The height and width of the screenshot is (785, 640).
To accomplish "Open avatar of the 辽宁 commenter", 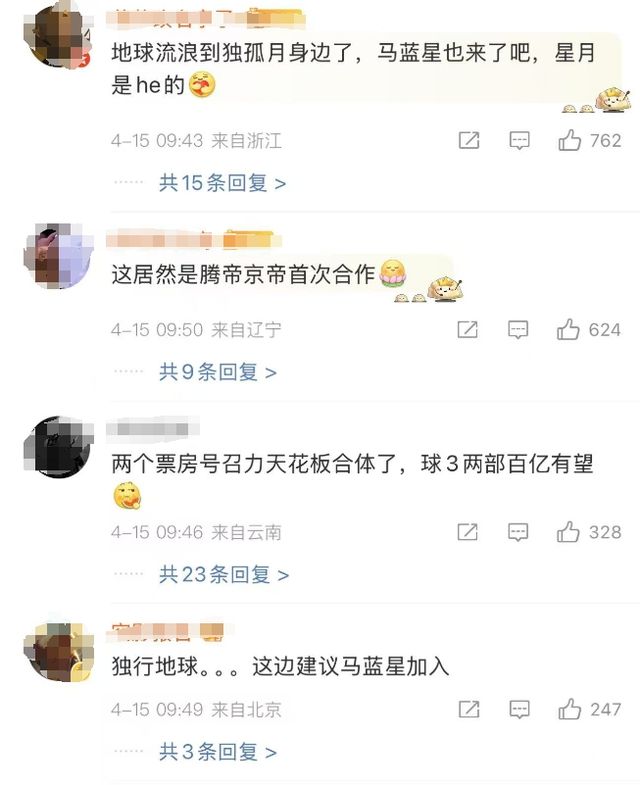I will [57, 257].
